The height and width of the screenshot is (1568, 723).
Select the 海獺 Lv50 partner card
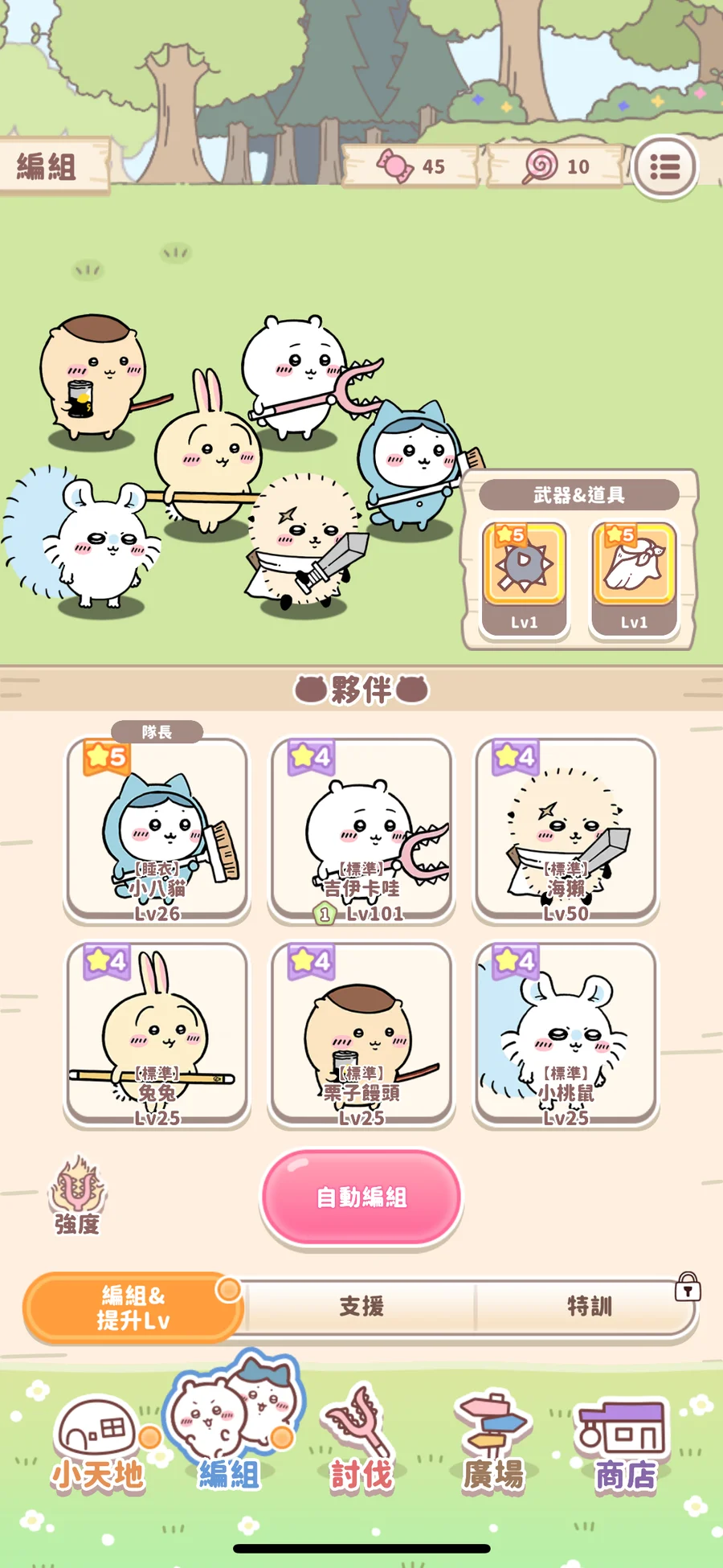(x=566, y=829)
